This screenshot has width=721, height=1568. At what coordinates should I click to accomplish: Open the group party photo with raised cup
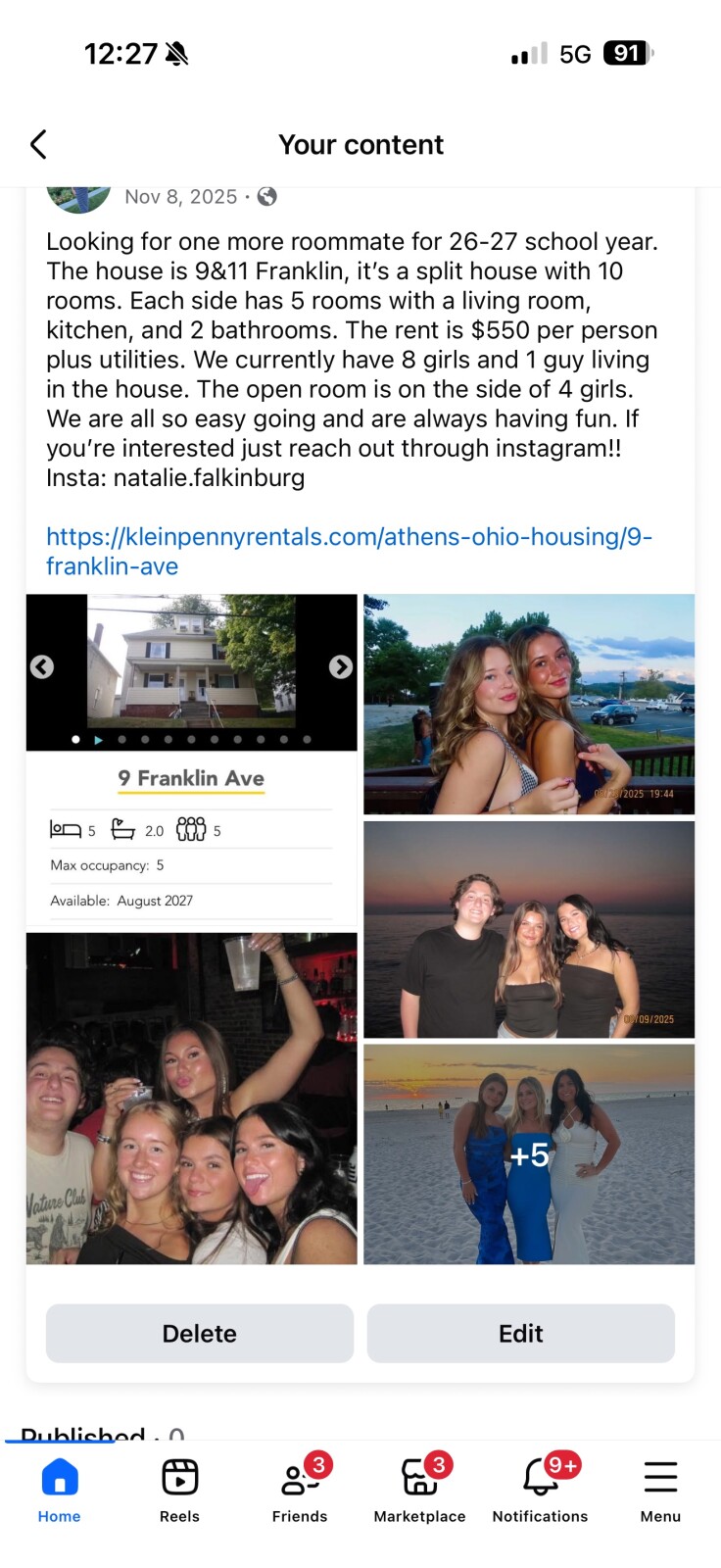pos(191,1098)
